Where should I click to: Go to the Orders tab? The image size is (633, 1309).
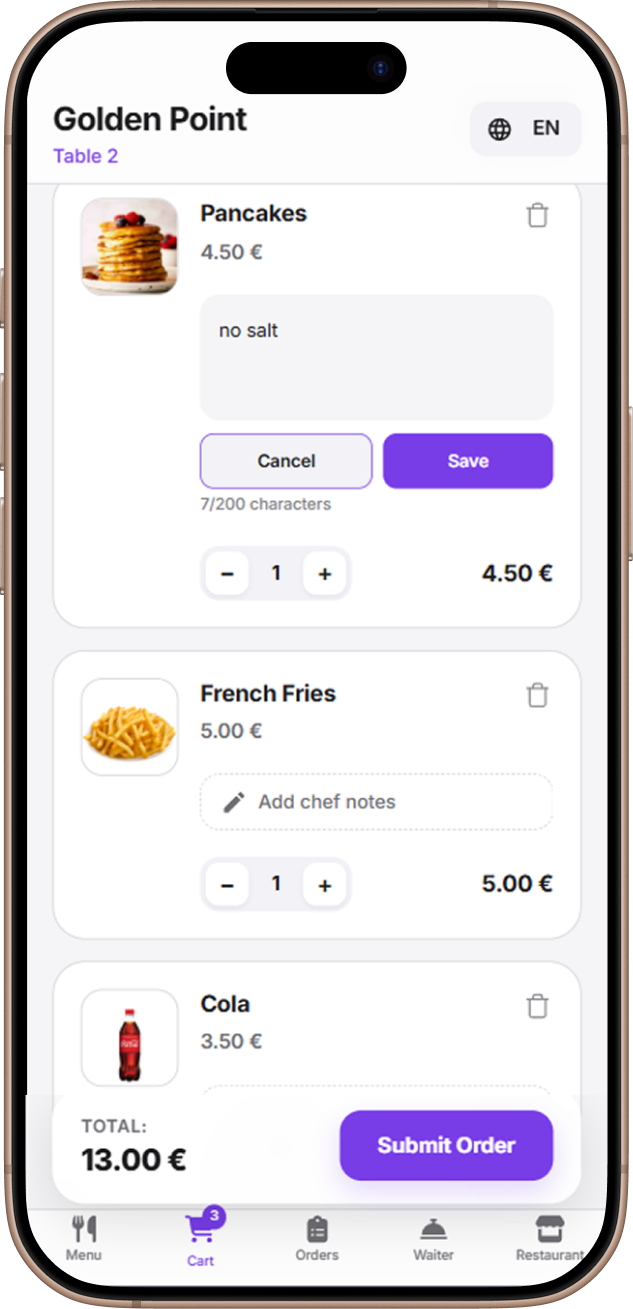pos(317,1238)
